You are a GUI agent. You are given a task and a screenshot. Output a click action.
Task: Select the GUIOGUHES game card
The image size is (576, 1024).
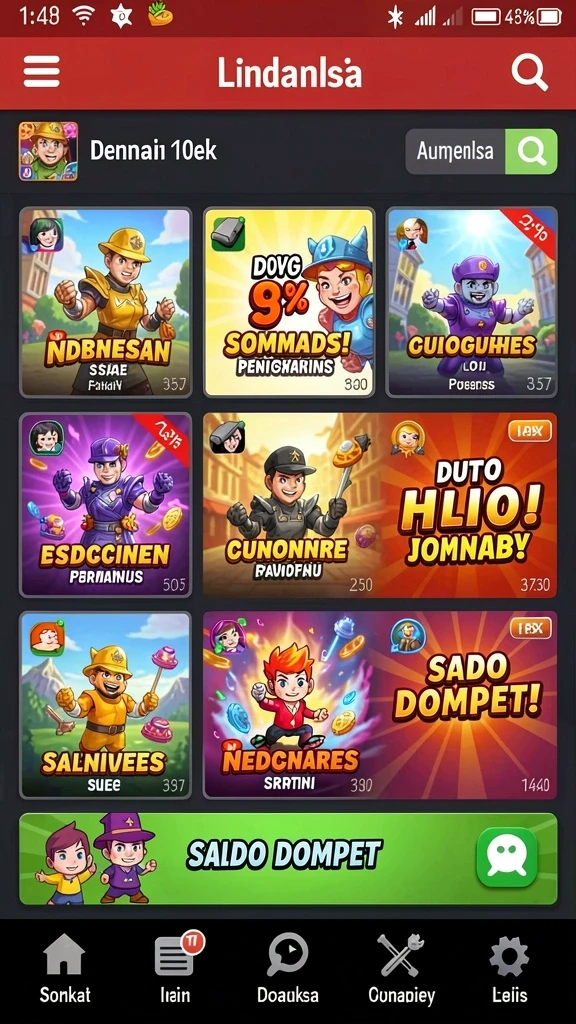coord(472,302)
